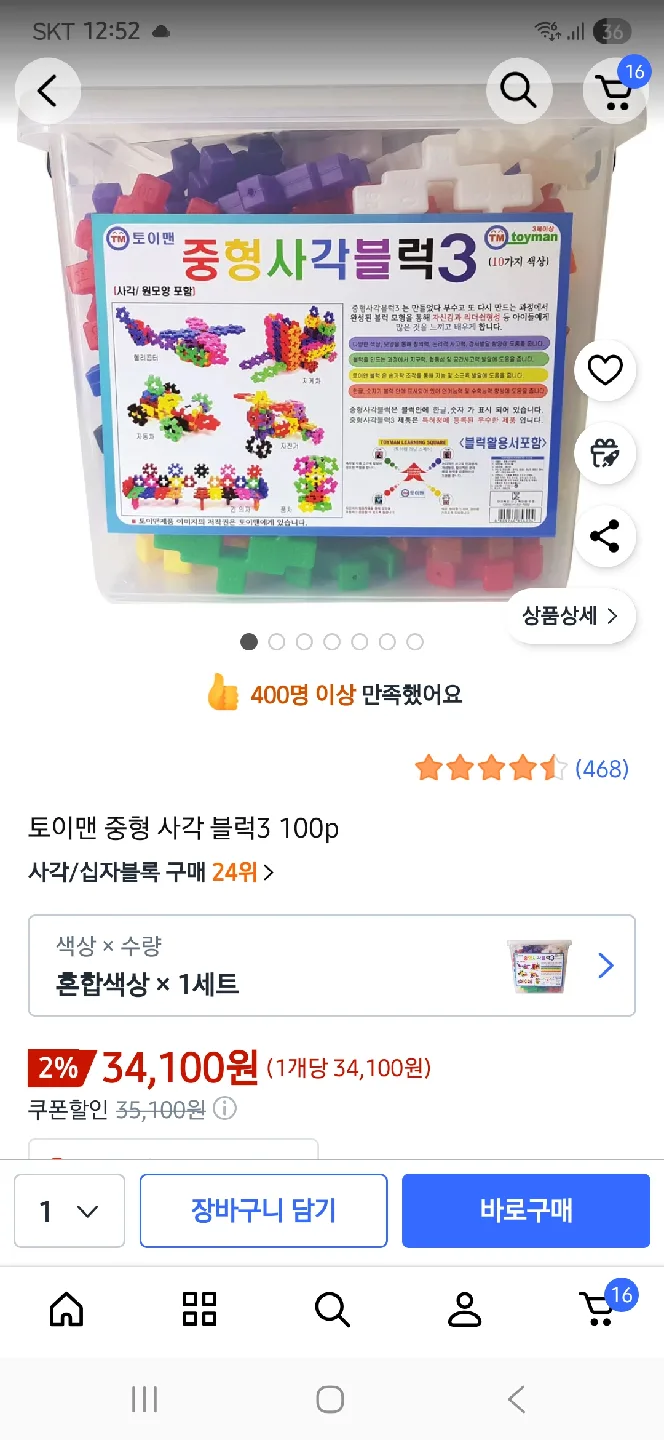
Task: Open 상품상세 product details
Action: coord(570,616)
